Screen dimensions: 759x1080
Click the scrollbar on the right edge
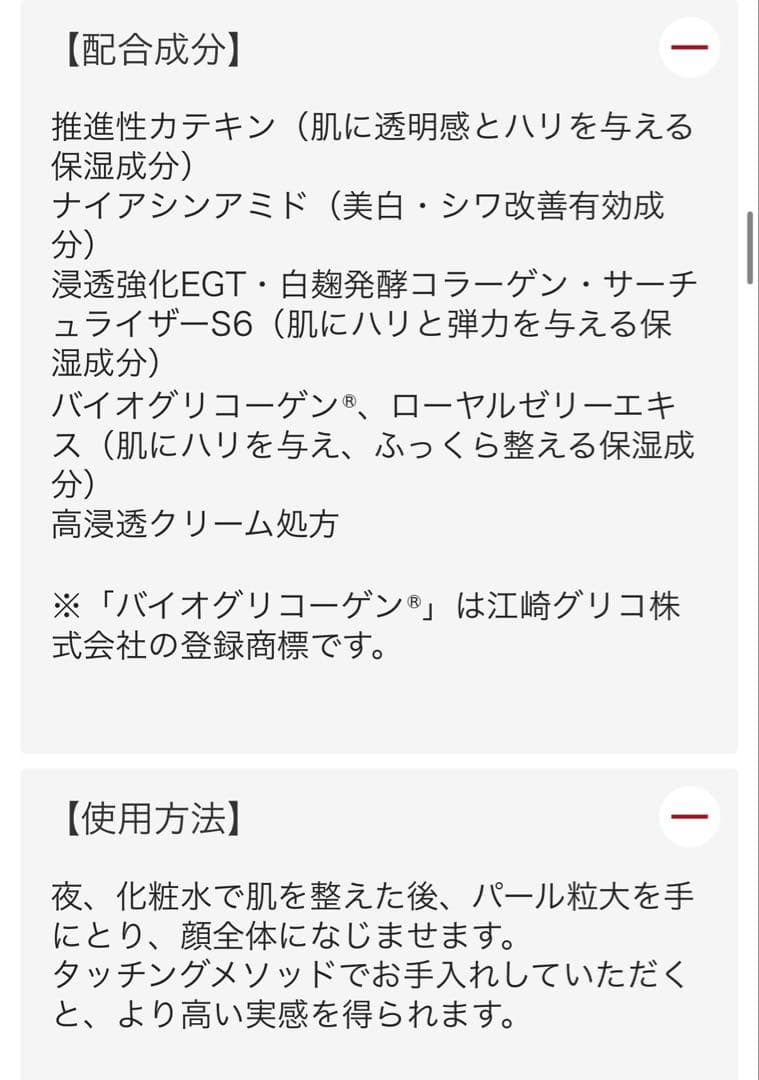(751, 245)
